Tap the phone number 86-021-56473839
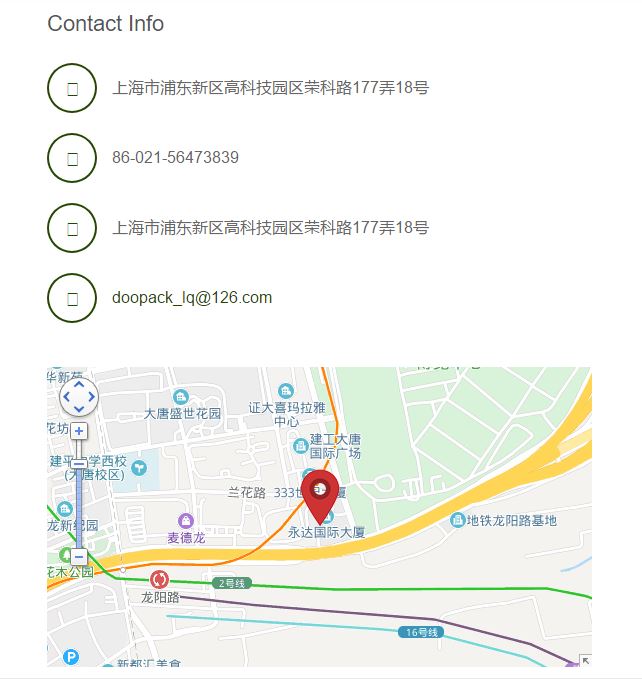642x682 pixels. 175,157
